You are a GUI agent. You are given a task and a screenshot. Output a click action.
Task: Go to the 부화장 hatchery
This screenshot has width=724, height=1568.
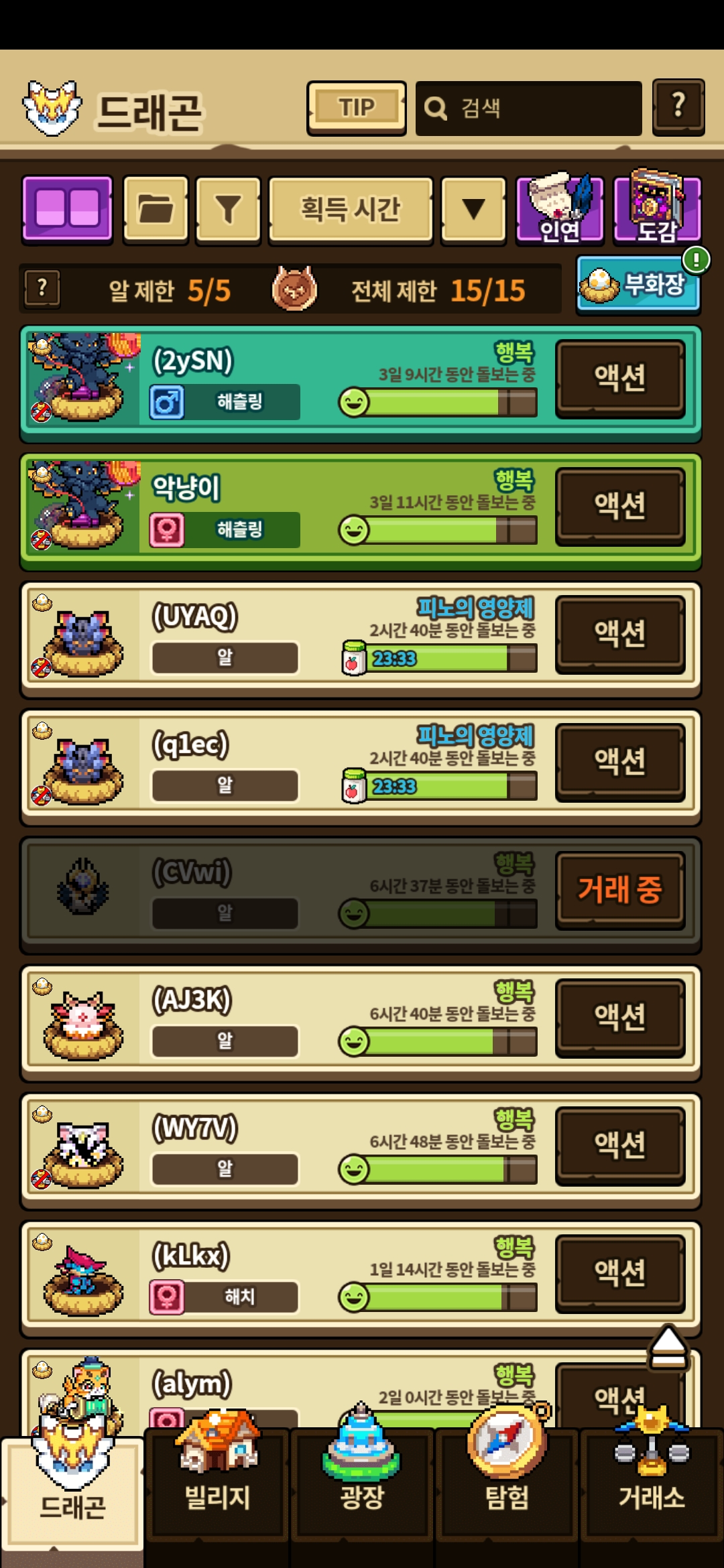click(638, 285)
